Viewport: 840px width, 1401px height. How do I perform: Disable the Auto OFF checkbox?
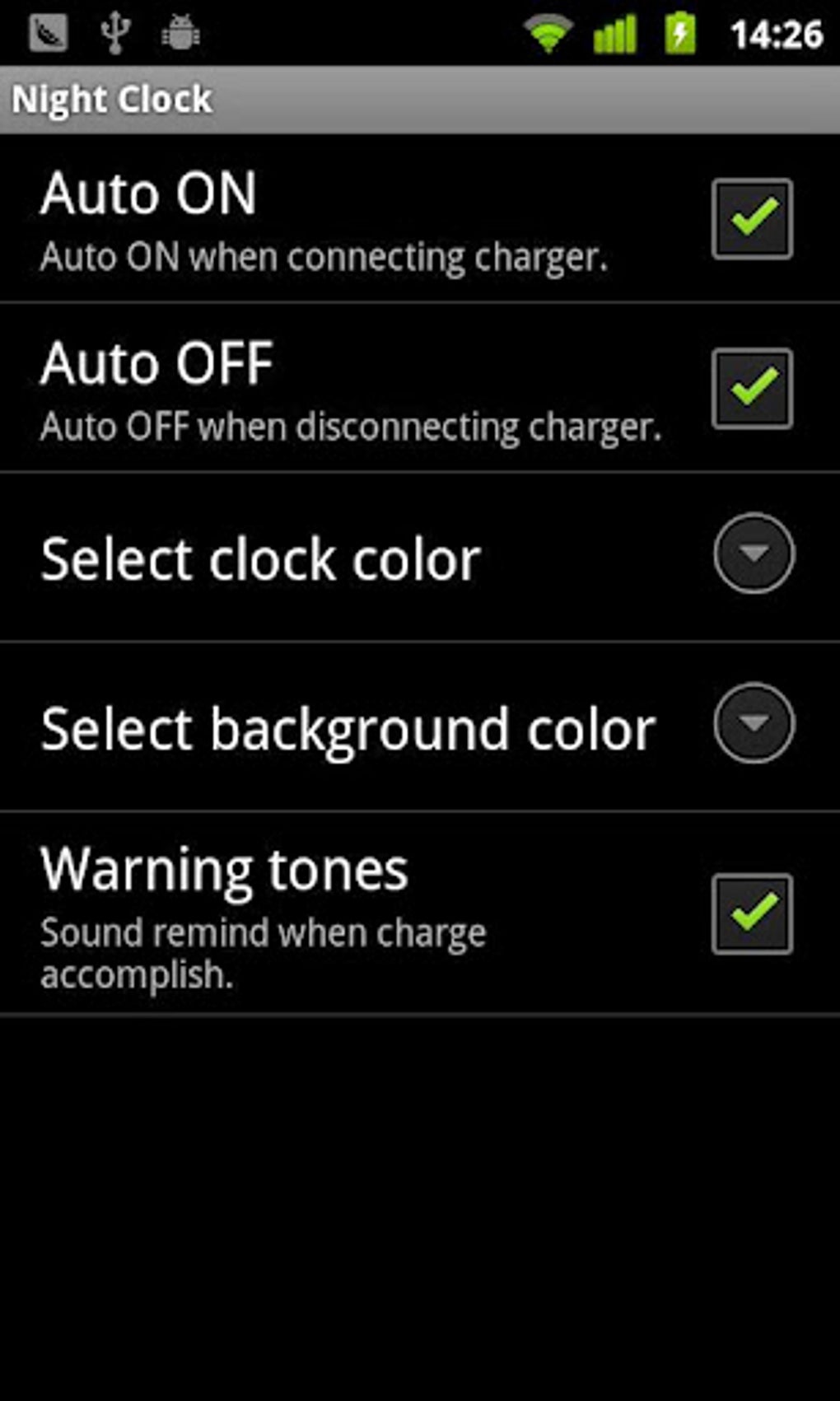click(x=752, y=389)
